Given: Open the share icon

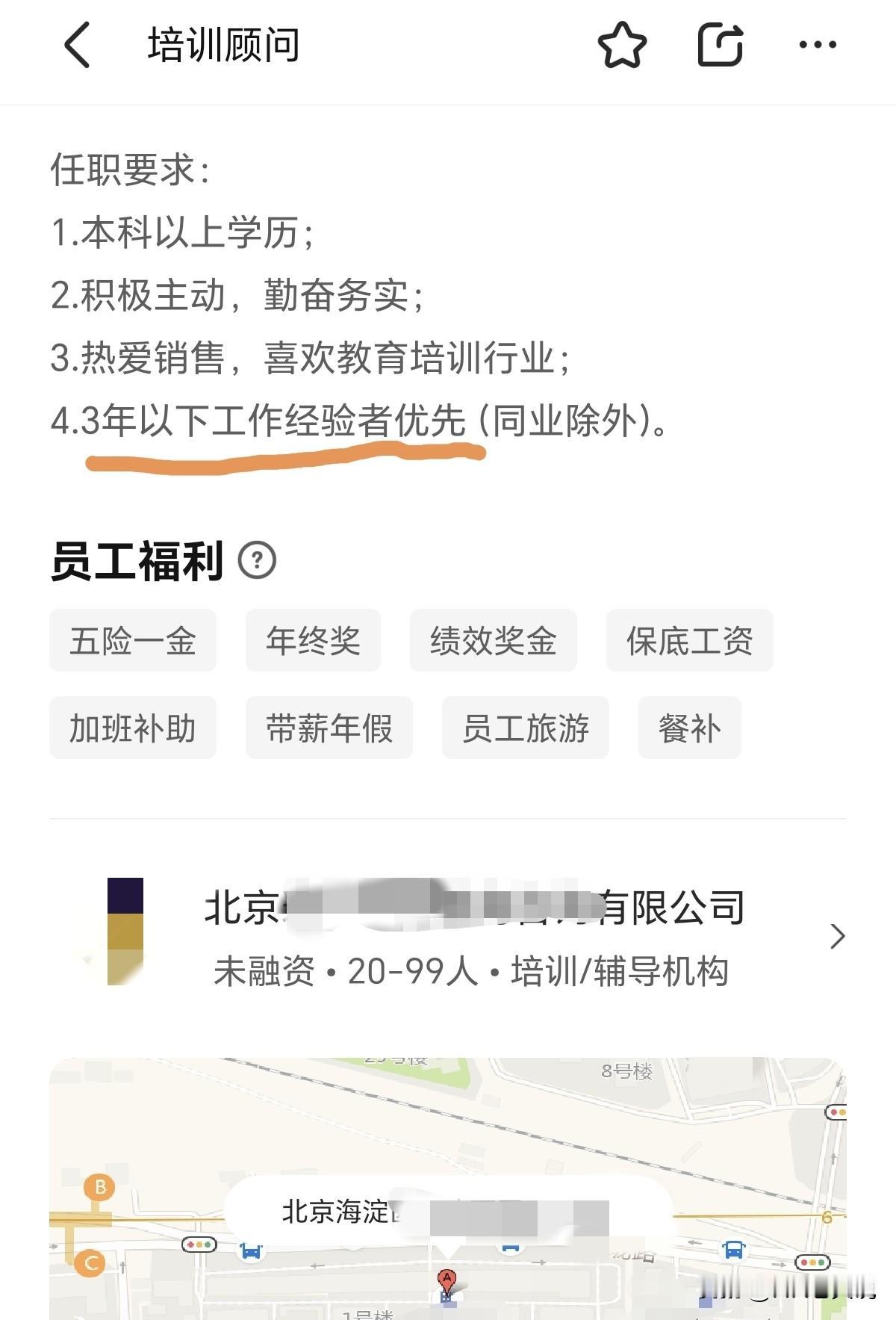Looking at the screenshot, I should point(719,45).
